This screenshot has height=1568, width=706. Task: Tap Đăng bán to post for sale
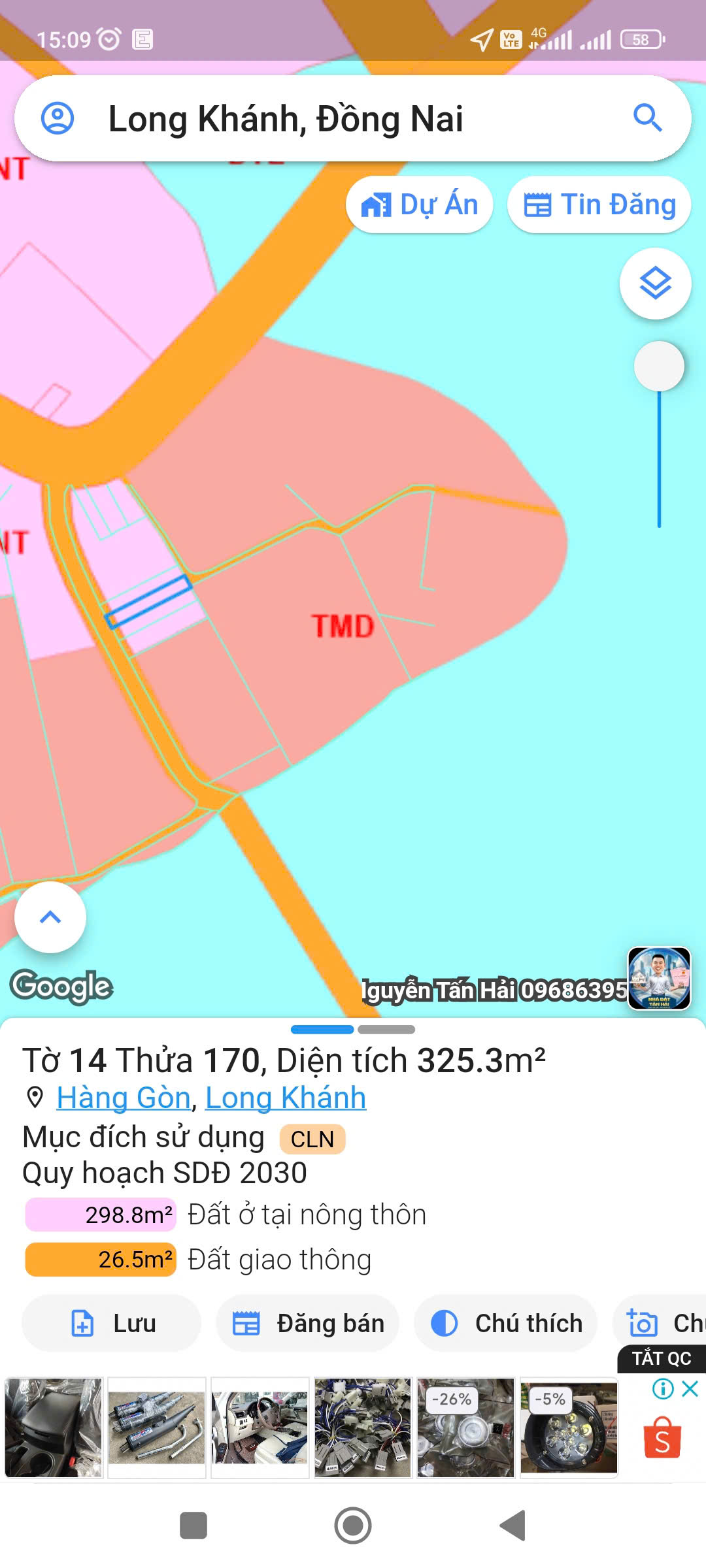point(308,1324)
